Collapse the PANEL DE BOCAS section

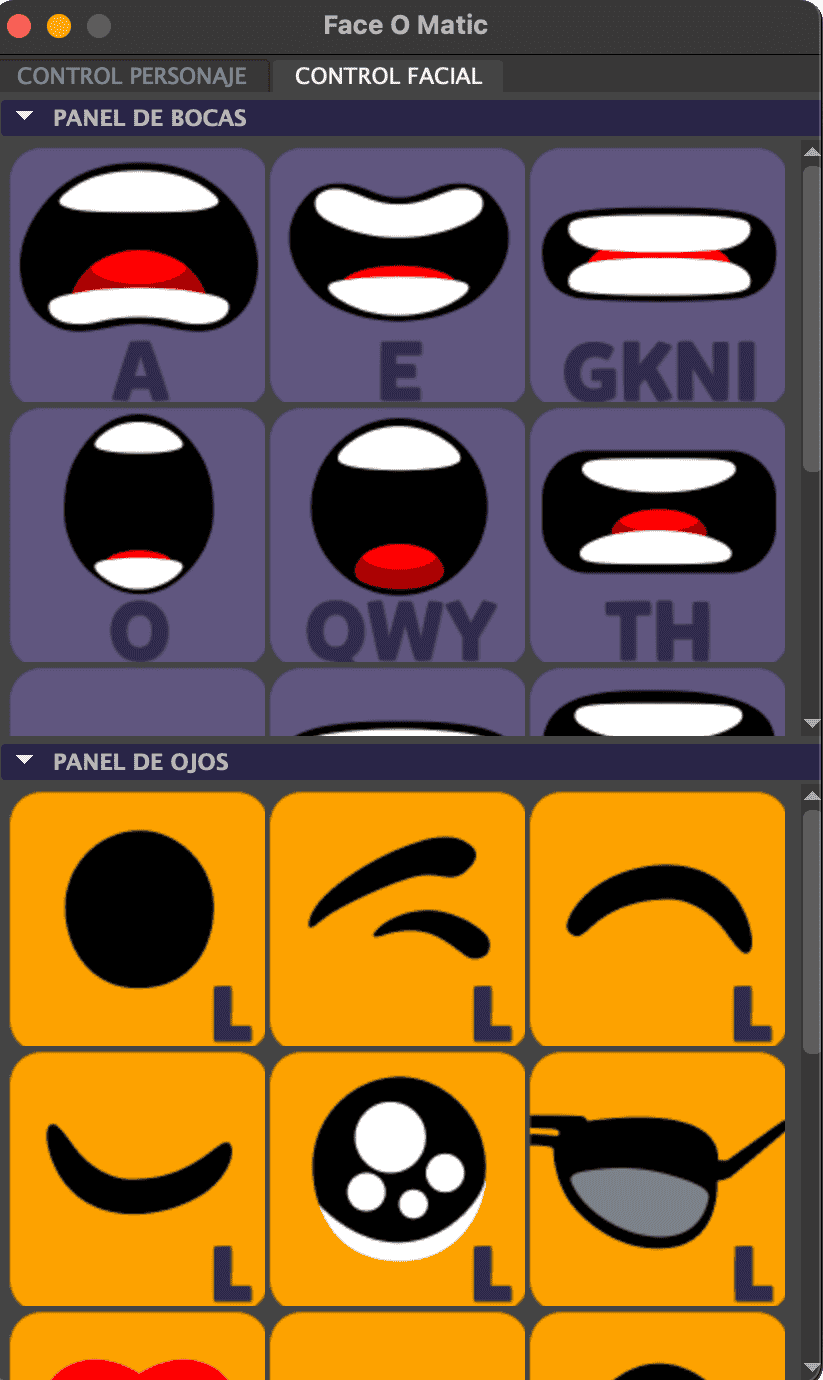[x=26, y=118]
